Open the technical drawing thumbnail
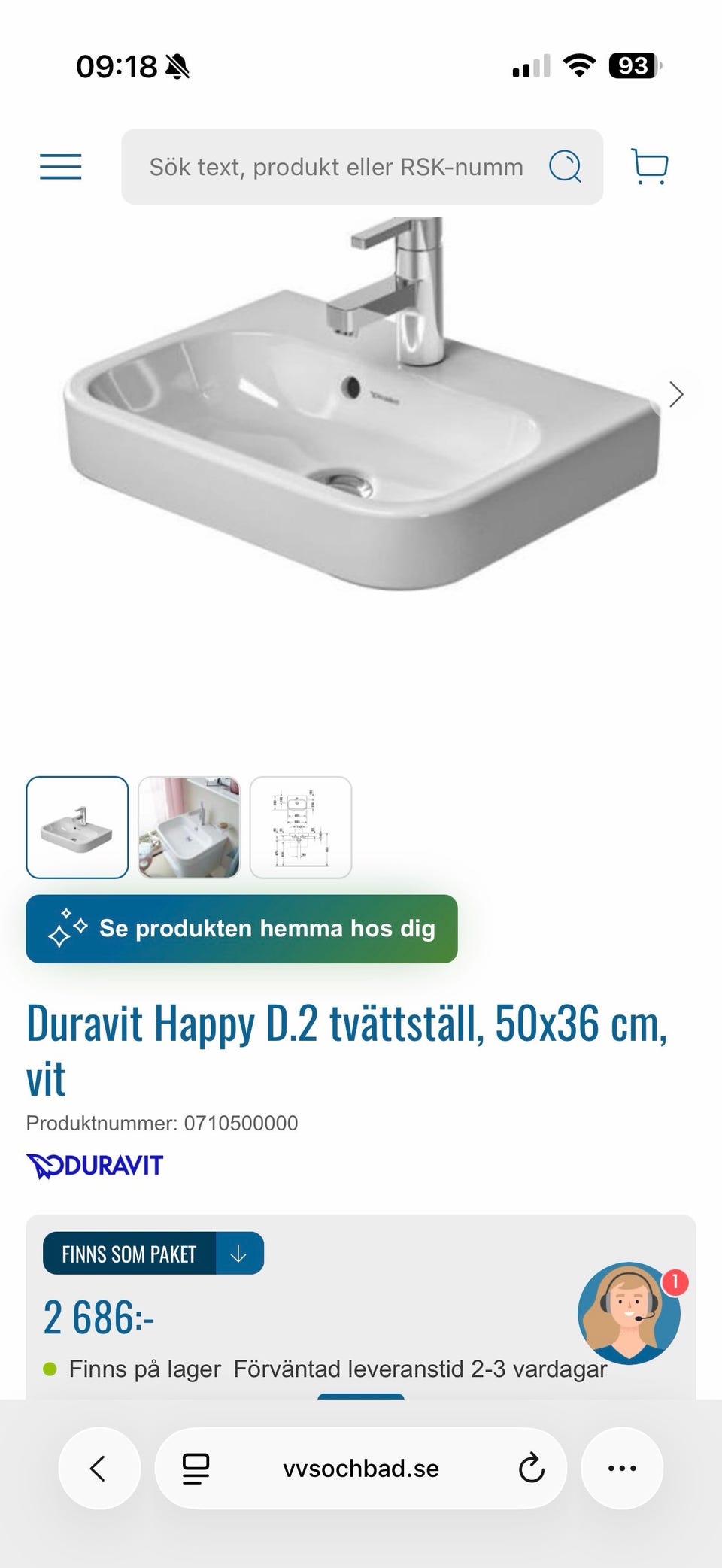Viewport: 722px width, 1568px height. click(x=301, y=827)
